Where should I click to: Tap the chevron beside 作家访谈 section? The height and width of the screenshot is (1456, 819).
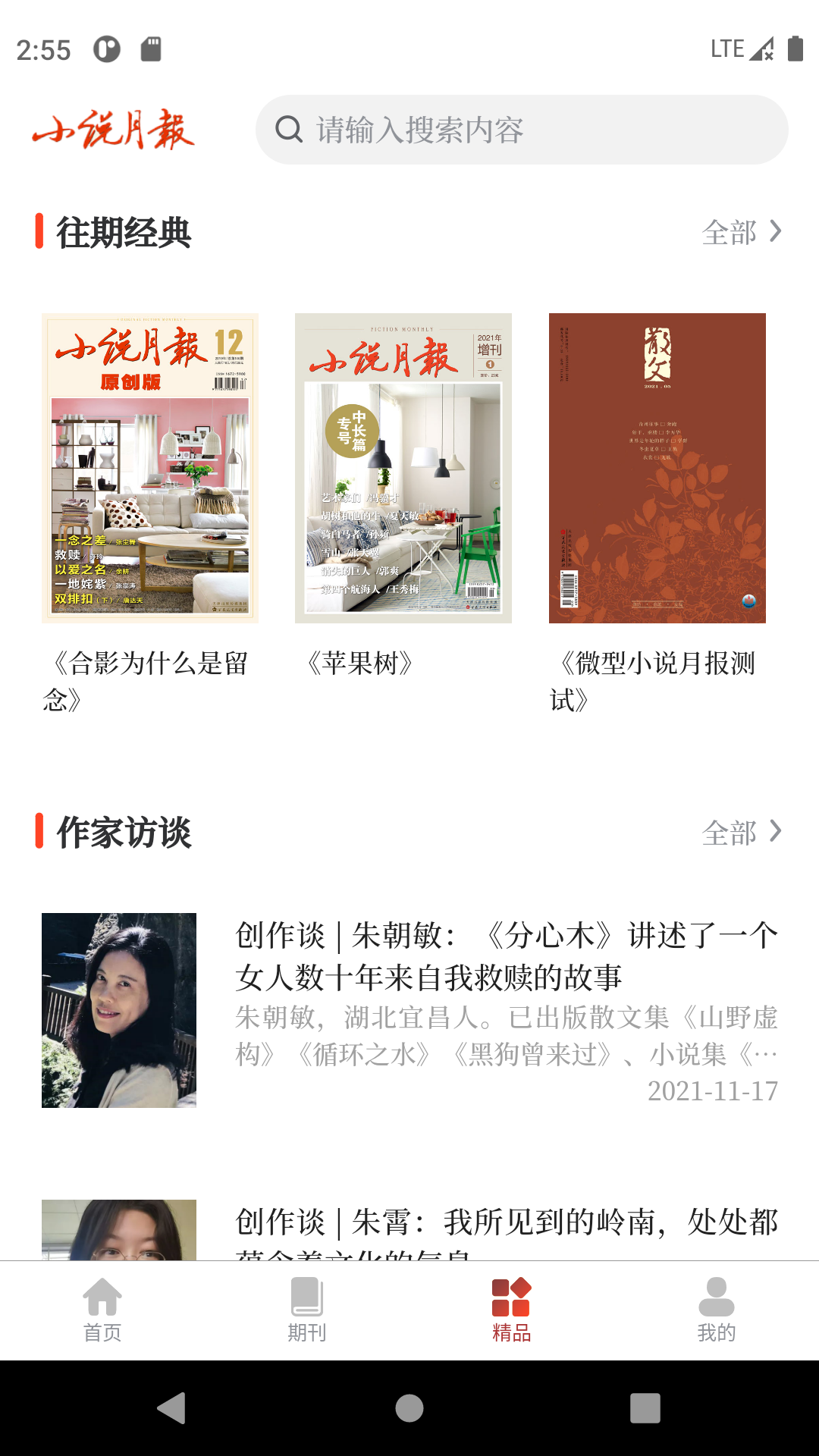click(775, 832)
